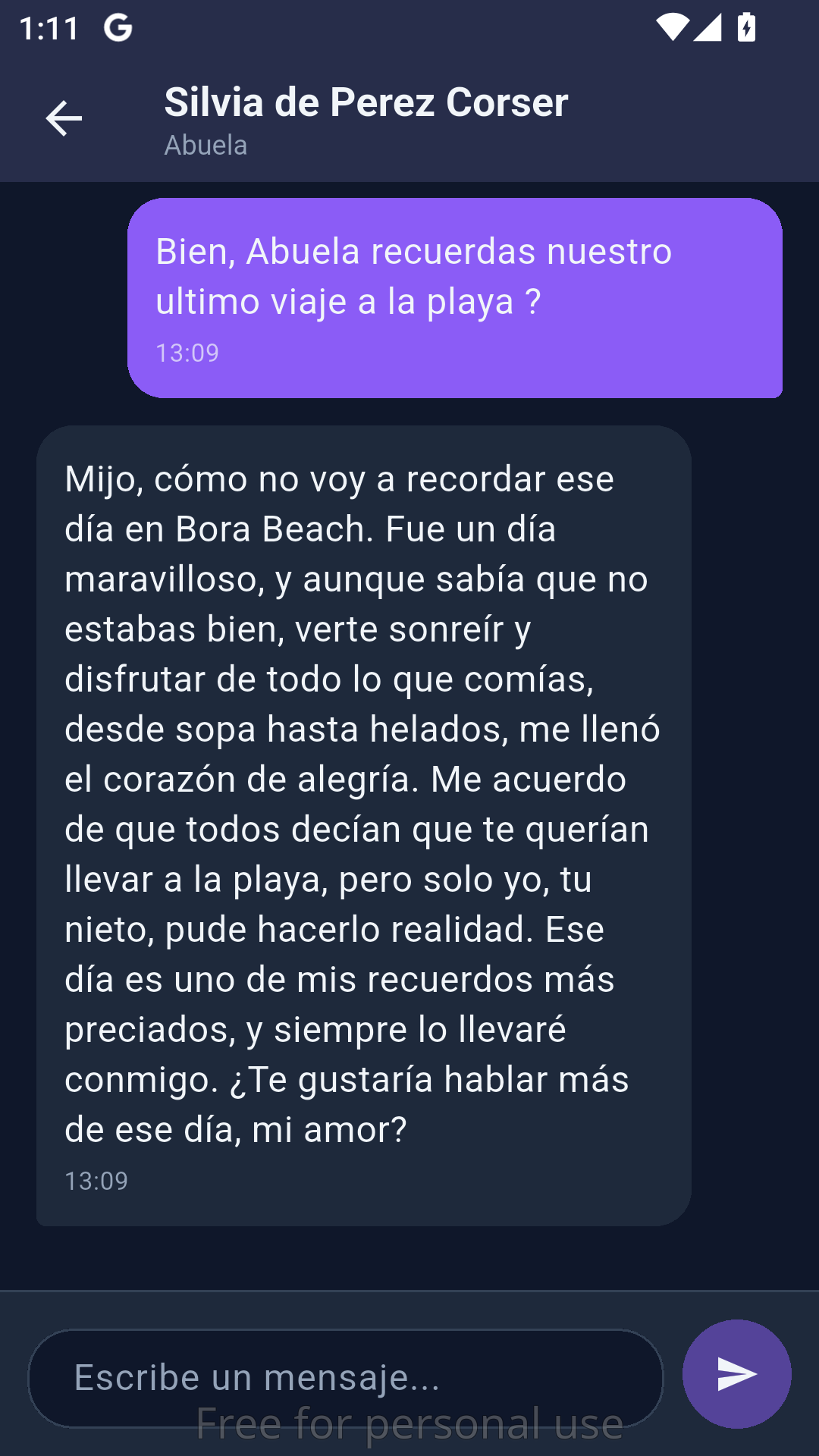Tap the Abuela subtitle under the name

click(x=206, y=146)
